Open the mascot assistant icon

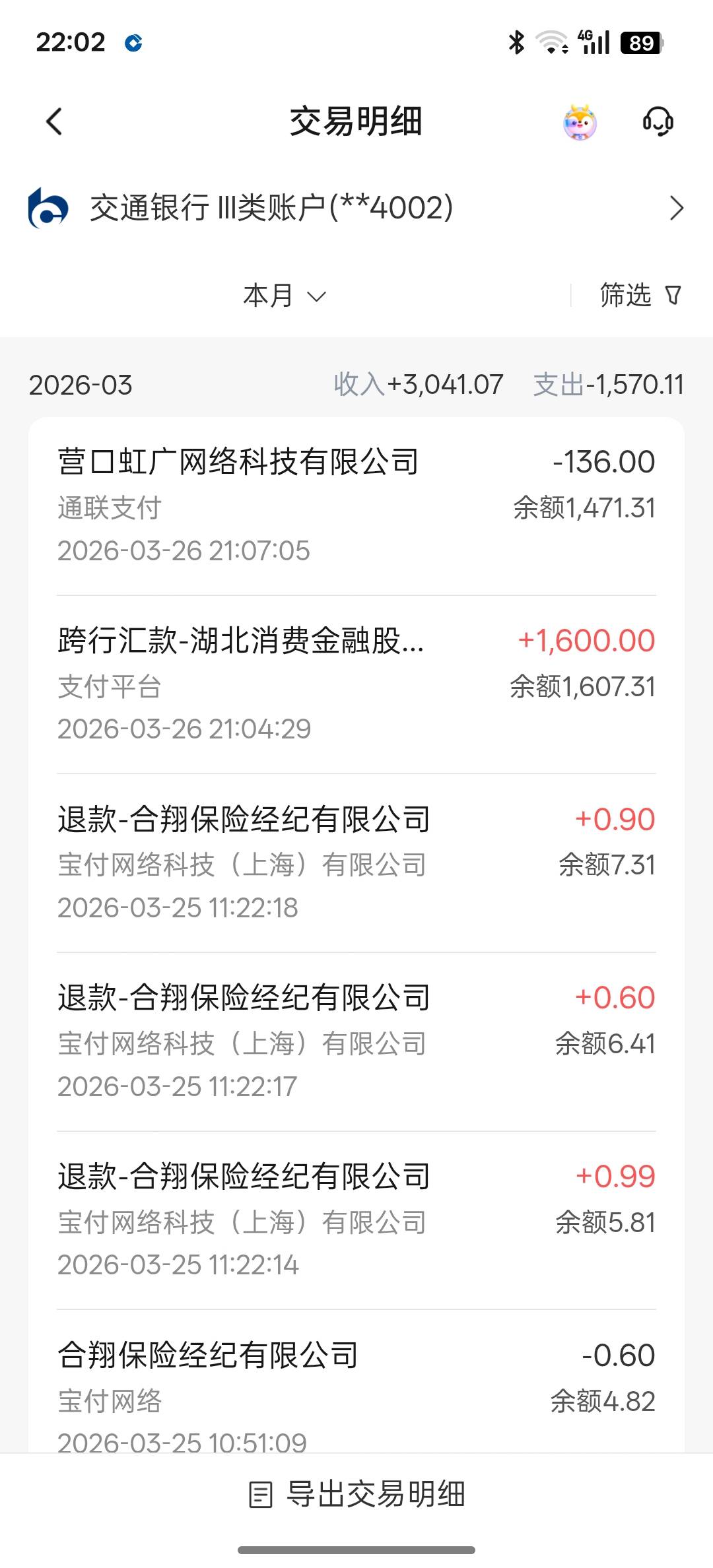pyautogui.click(x=580, y=122)
